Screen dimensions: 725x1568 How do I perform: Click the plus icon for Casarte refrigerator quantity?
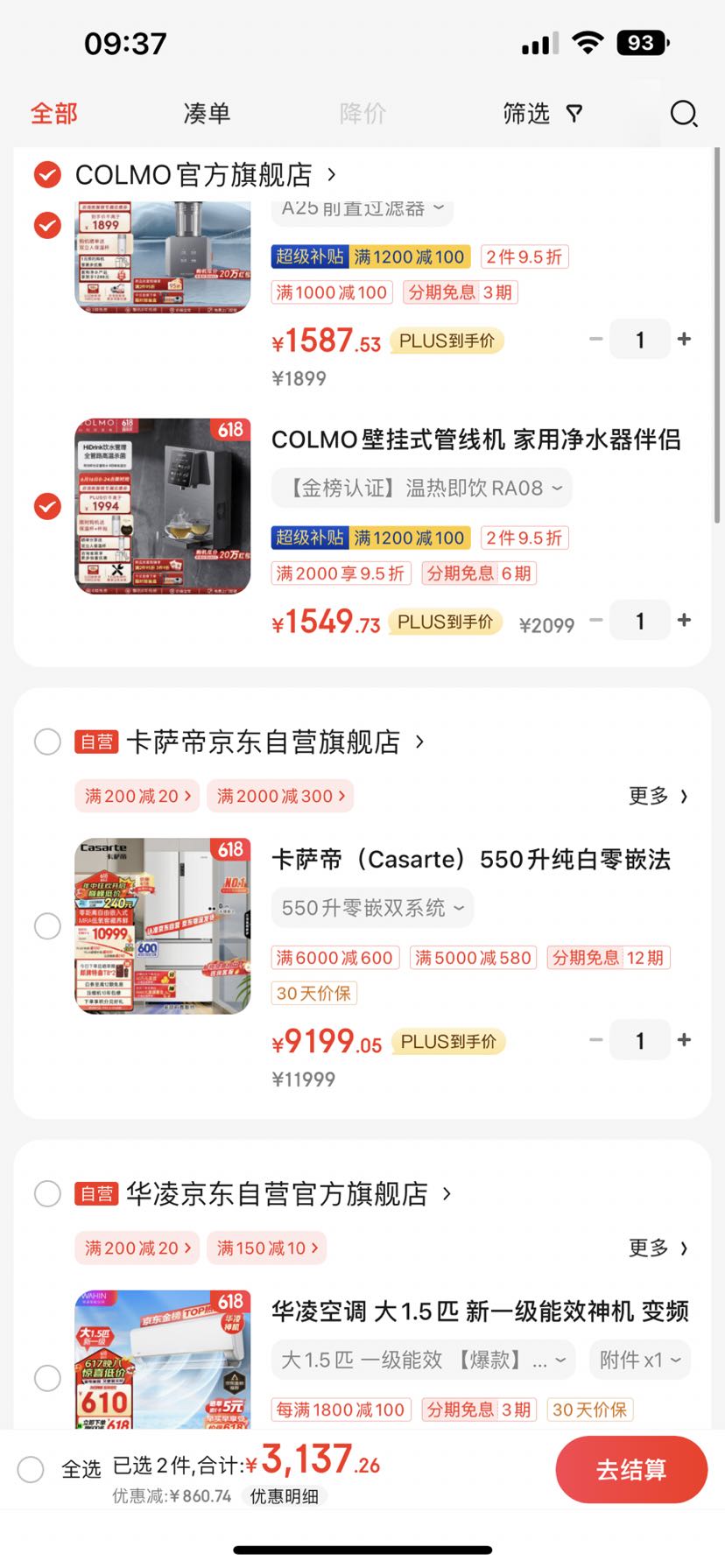(x=685, y=1040)
